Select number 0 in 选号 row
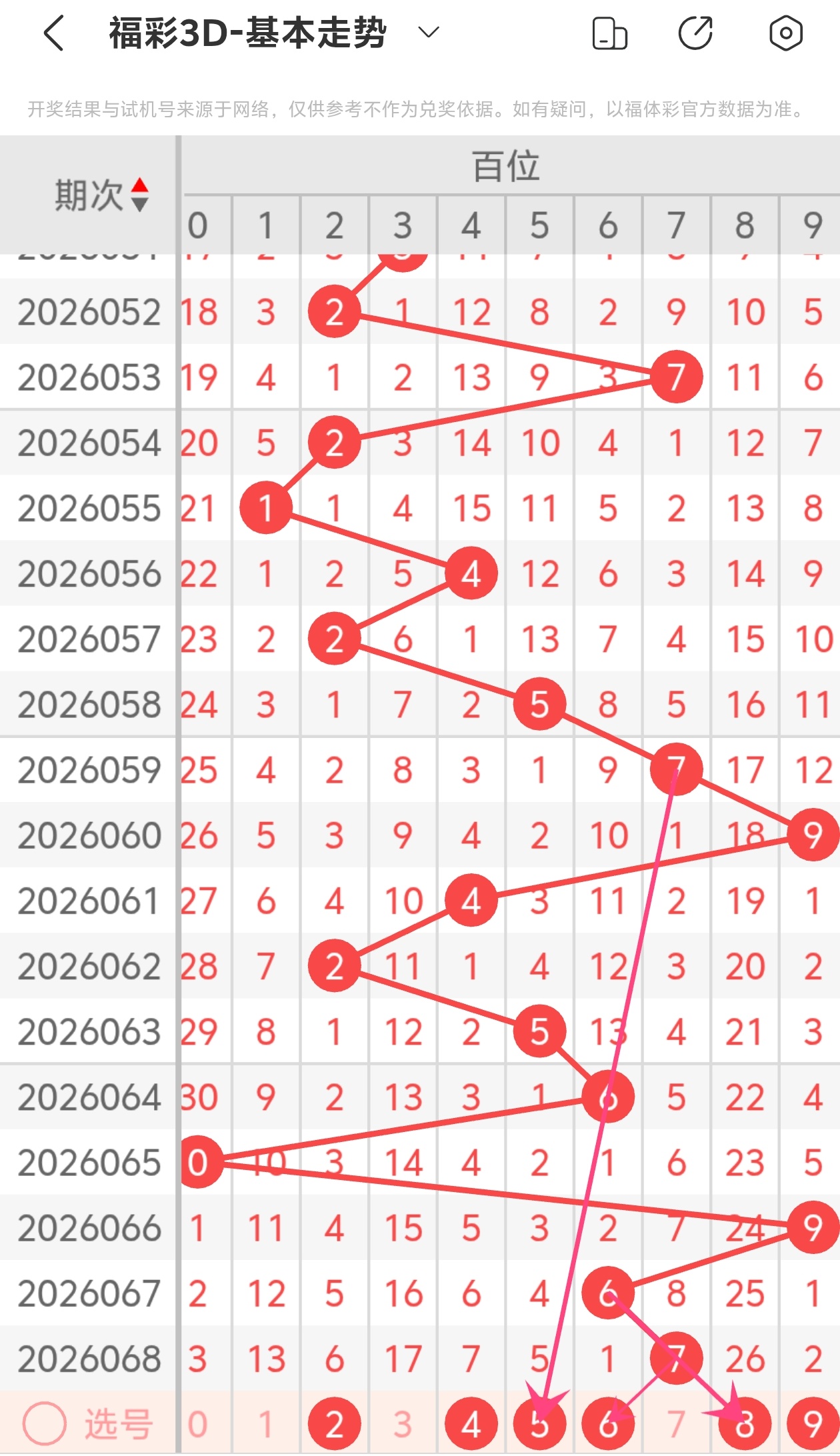Image resolution: width=840 pixels, height=1456 pixels. tap(197, 1424)
